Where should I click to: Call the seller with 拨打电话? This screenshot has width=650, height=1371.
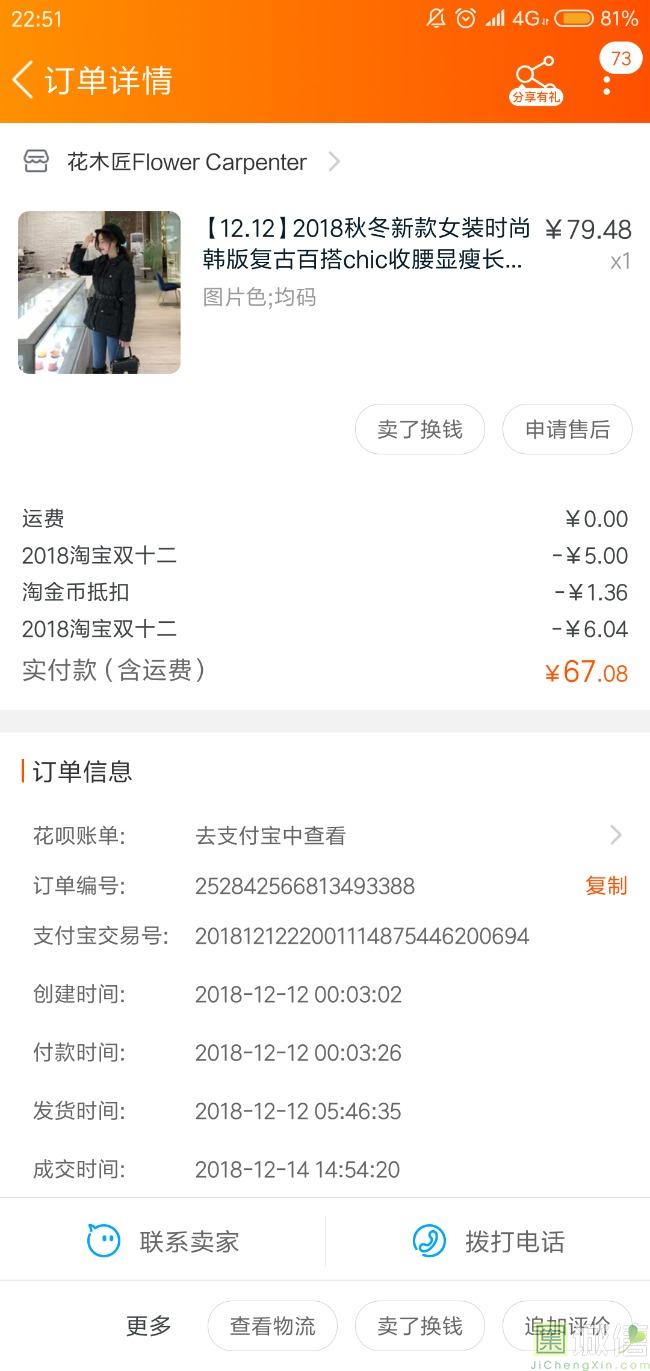point(489,1242)
